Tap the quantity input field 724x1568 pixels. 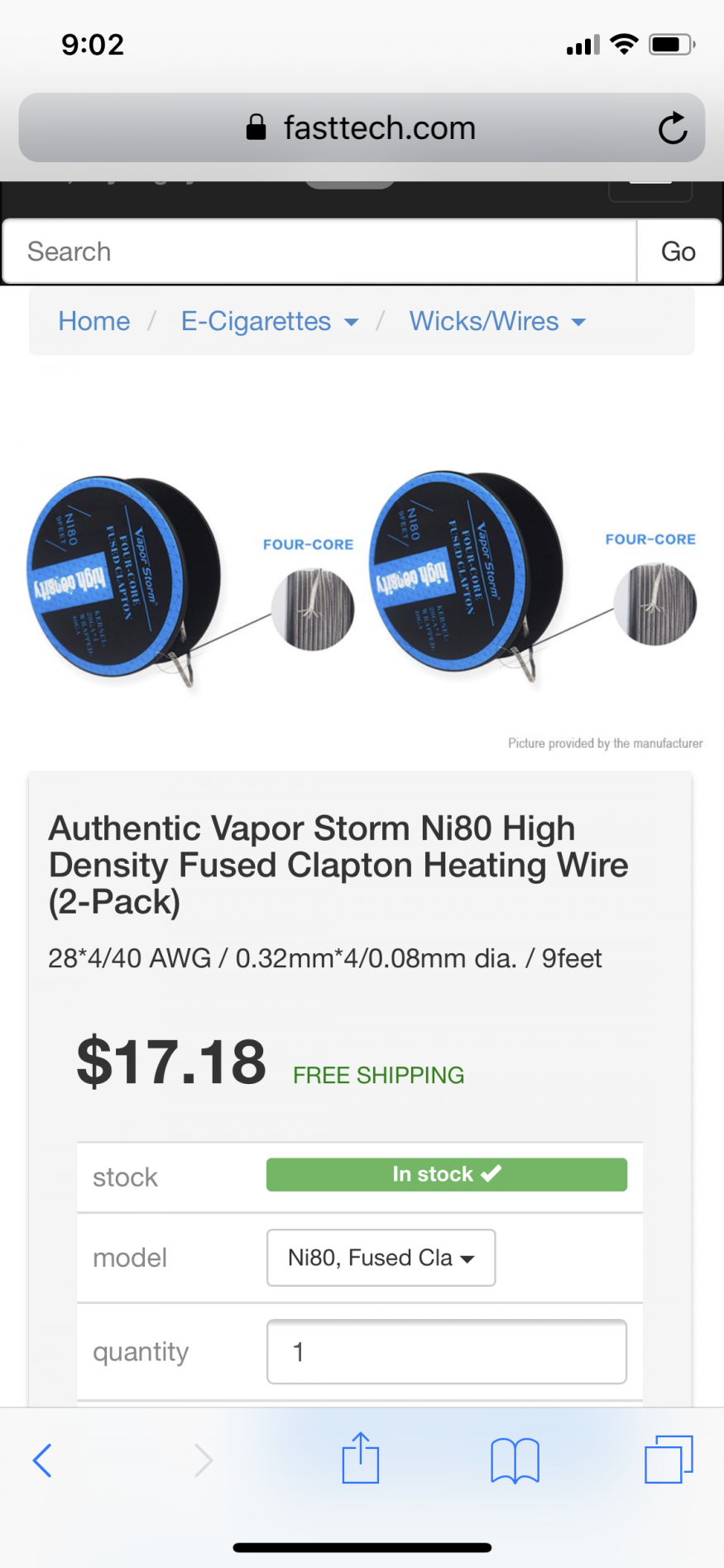coord(446,1352)
